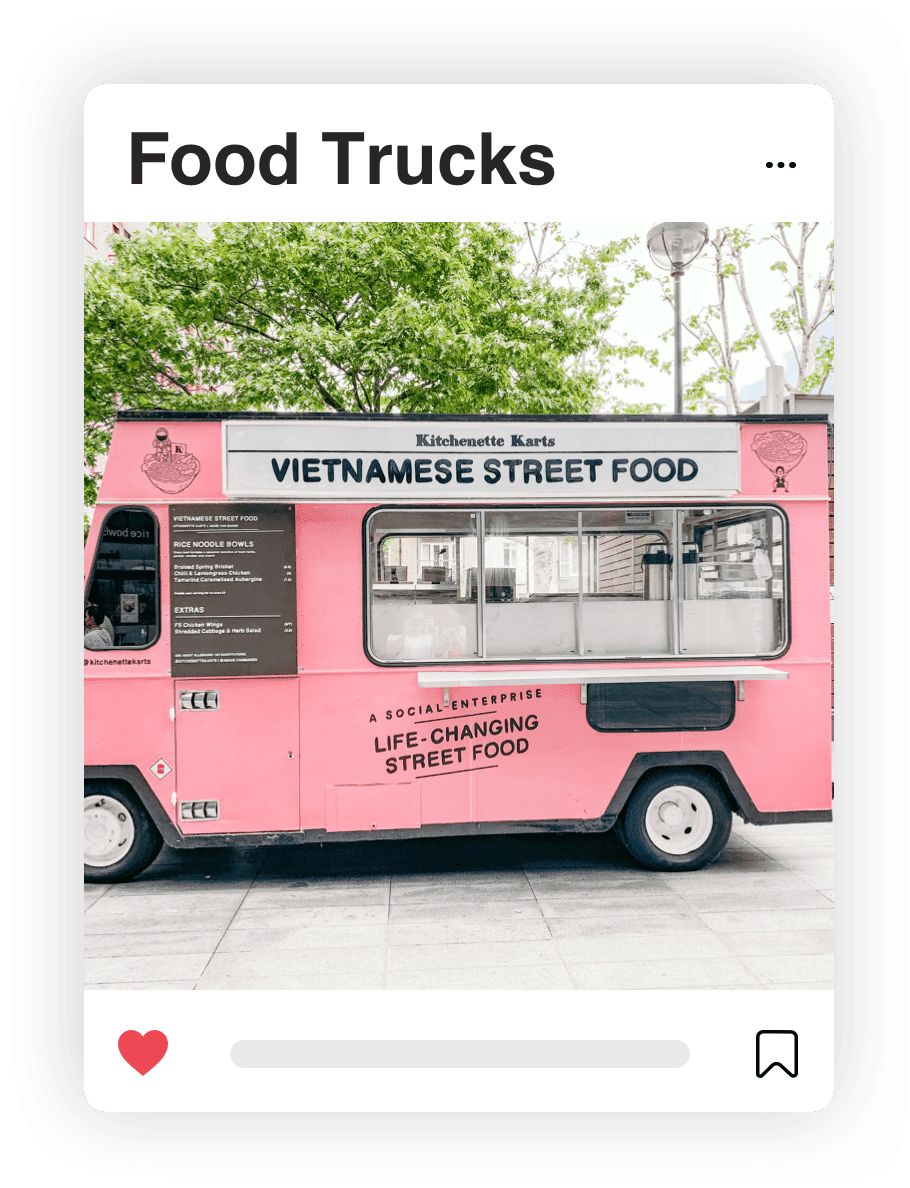910x1188 pixels.
Task: Bookmark the Food Trucks post
Action: pyautogui.click(x=776, y=1054)
